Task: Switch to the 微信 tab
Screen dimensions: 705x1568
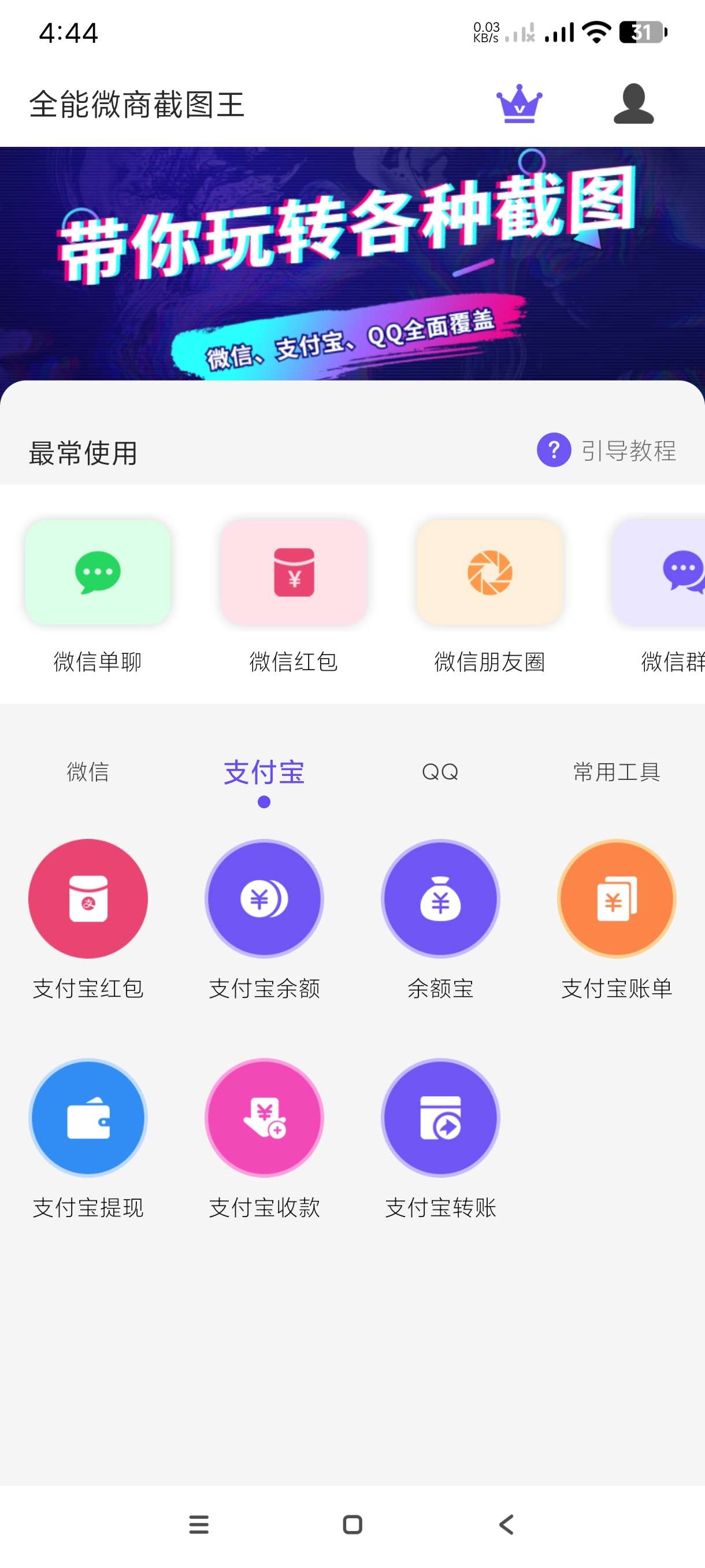Action: coord(88,772)
